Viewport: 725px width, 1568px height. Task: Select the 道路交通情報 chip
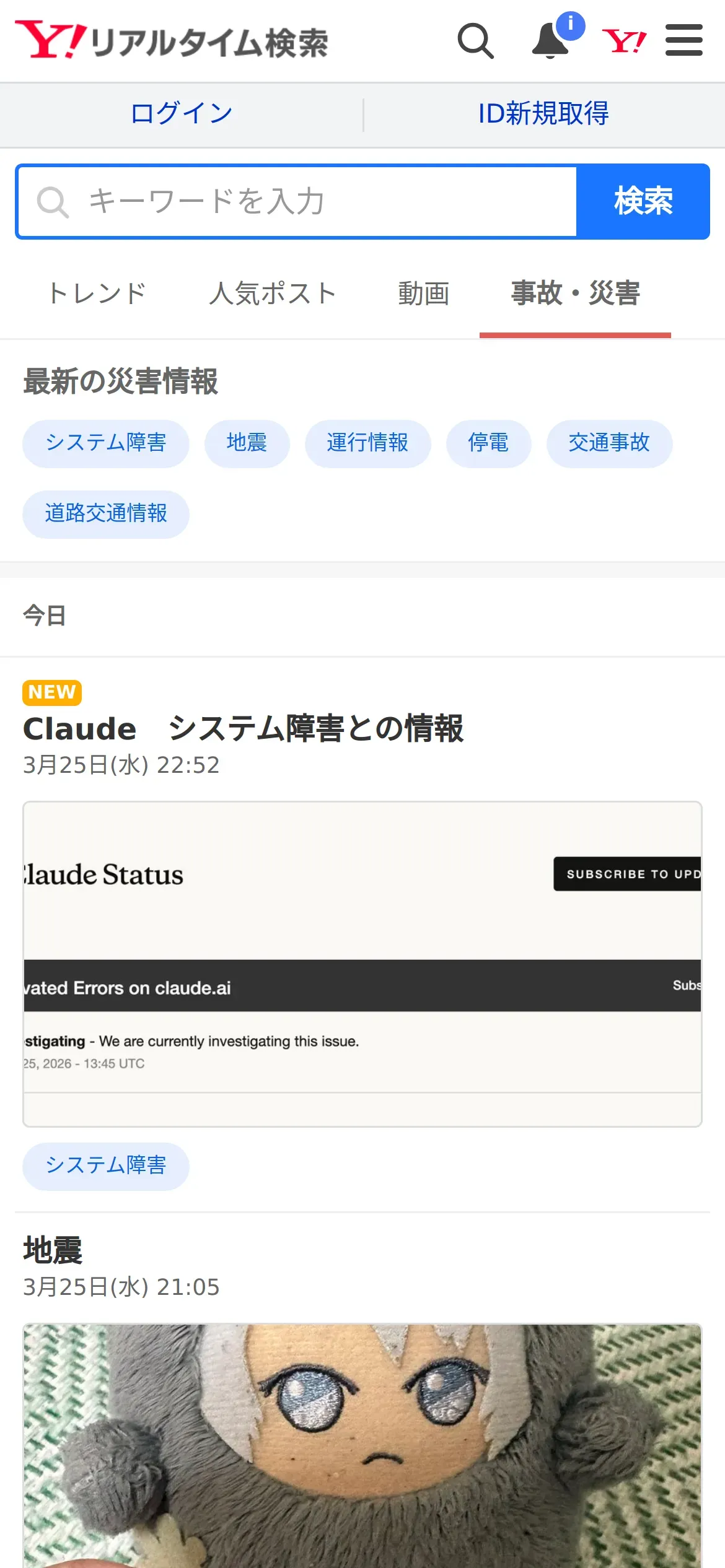(106, 514)
